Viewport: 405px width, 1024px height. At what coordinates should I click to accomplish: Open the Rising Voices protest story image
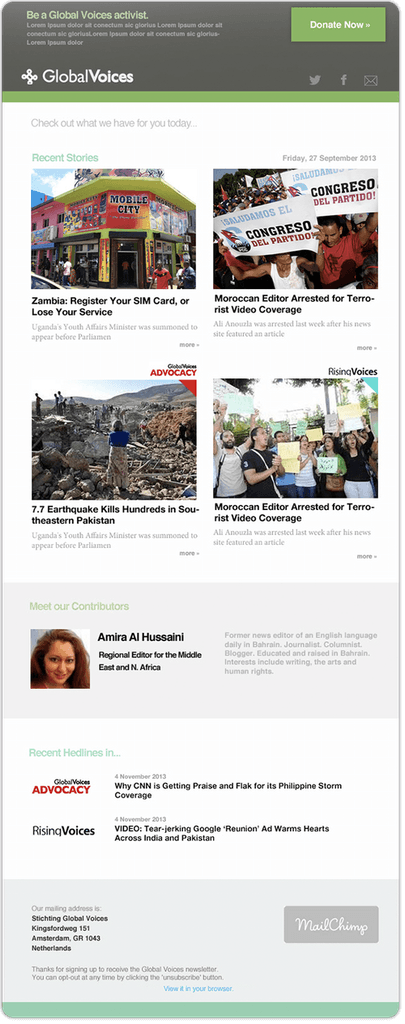pos(295,438)
